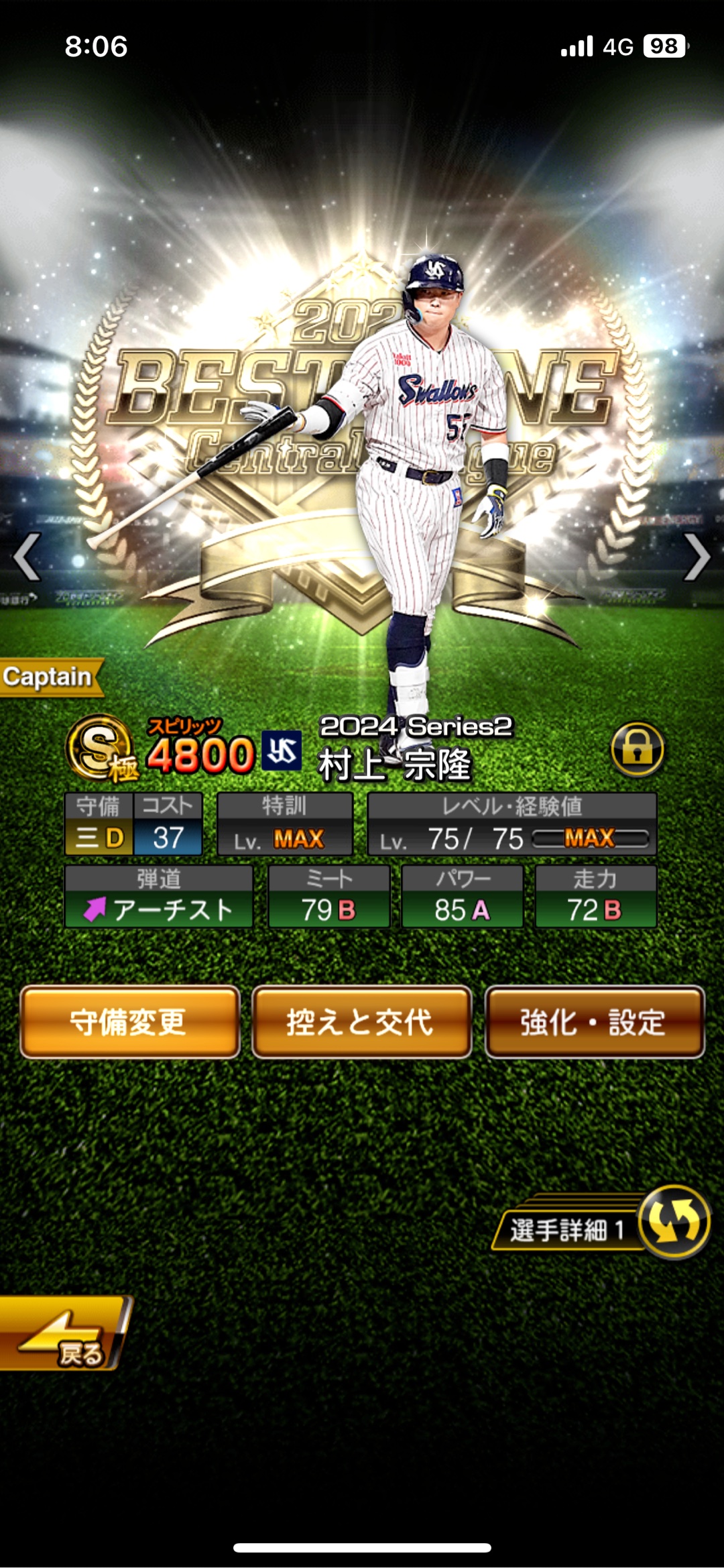Image resolution: width=724 pixels, height=1568 pixels.
Task: Show the previous player with left arrow
Action: 27,557
